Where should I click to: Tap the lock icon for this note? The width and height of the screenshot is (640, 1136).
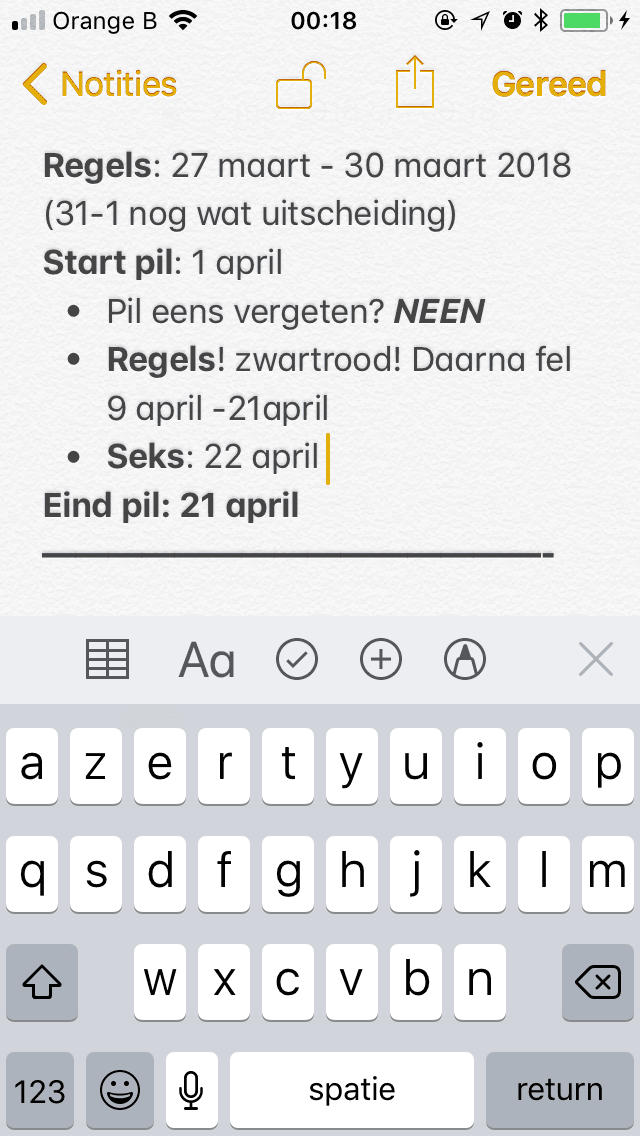300,85
